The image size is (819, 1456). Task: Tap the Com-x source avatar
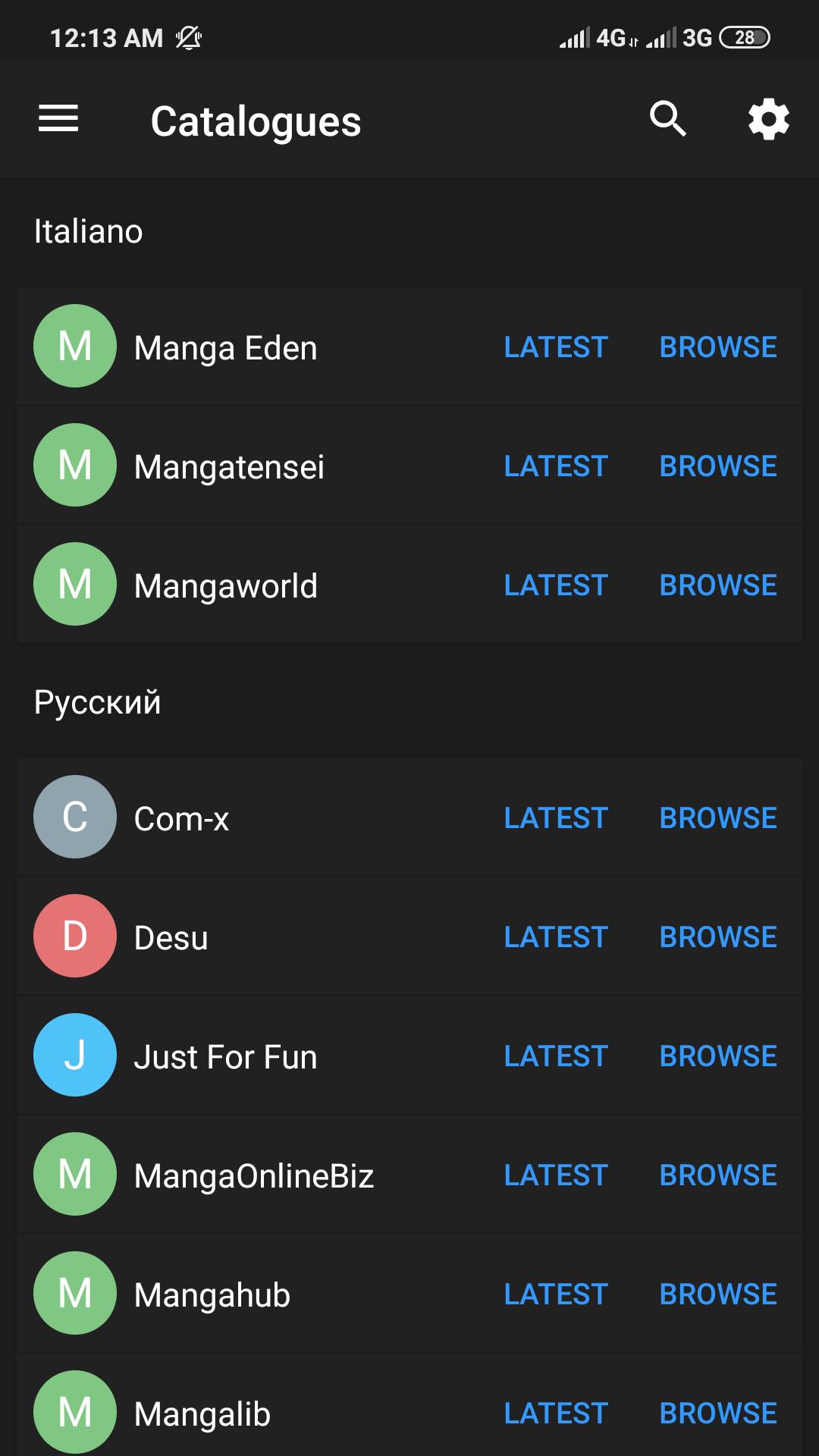point(74,817)
